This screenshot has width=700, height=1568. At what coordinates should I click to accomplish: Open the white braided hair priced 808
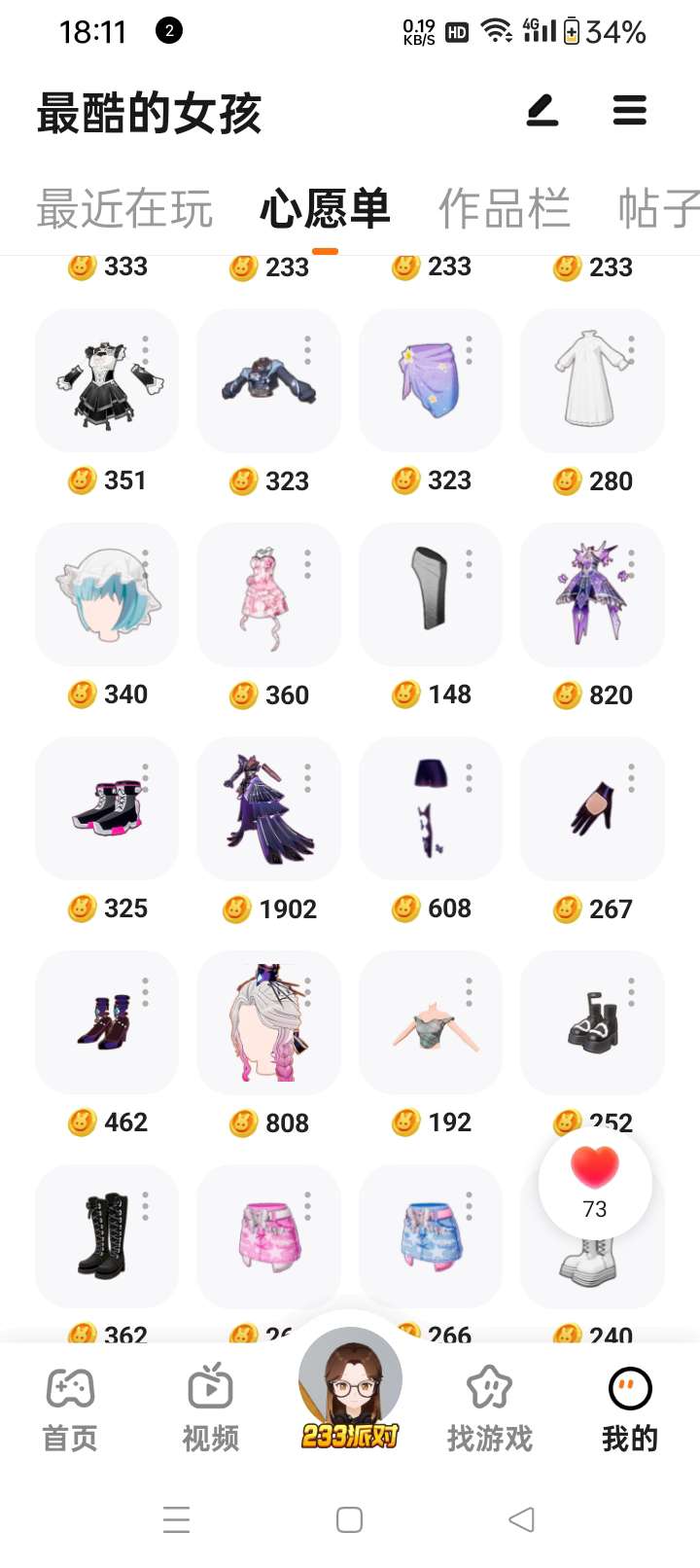[x=267, y=1023]
